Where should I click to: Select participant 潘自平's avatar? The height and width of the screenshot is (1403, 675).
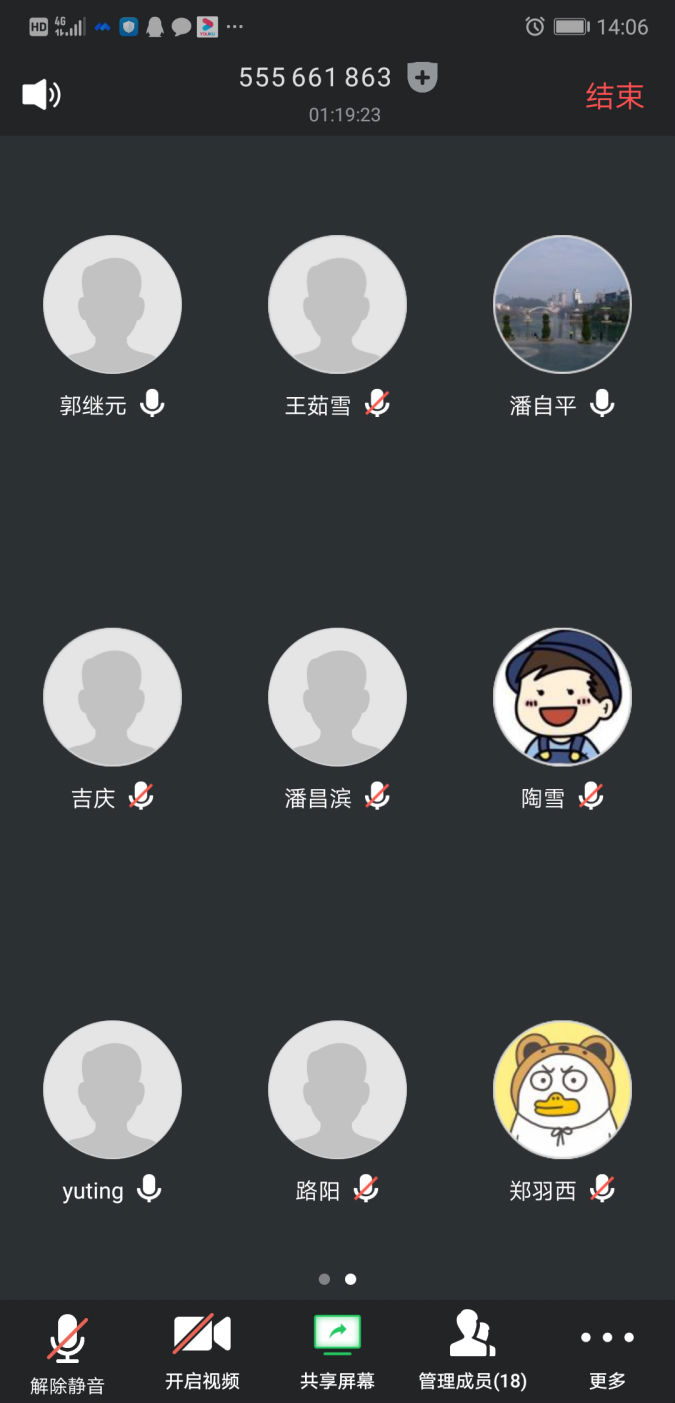562,304
